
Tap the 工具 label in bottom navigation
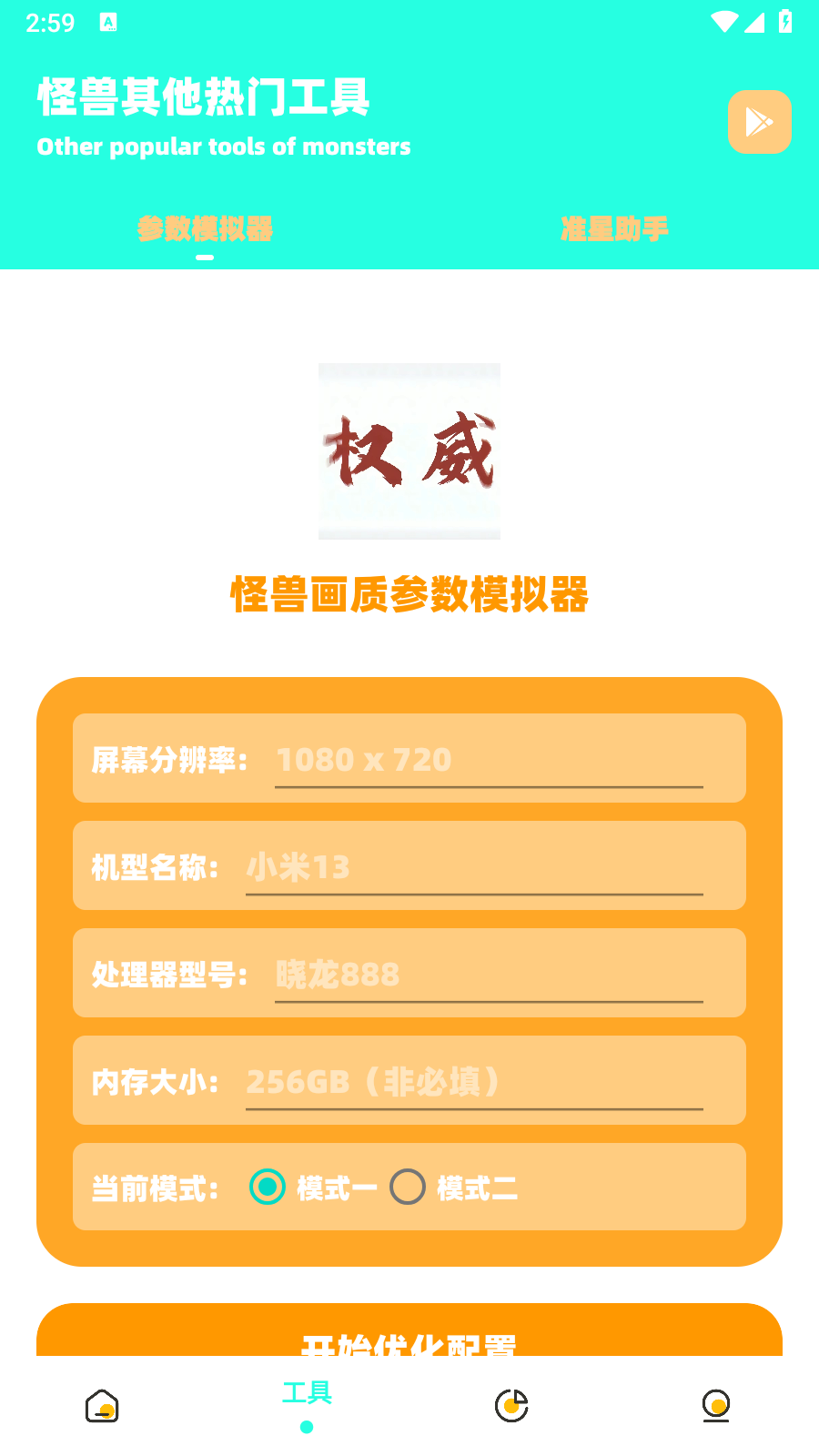307,1390
